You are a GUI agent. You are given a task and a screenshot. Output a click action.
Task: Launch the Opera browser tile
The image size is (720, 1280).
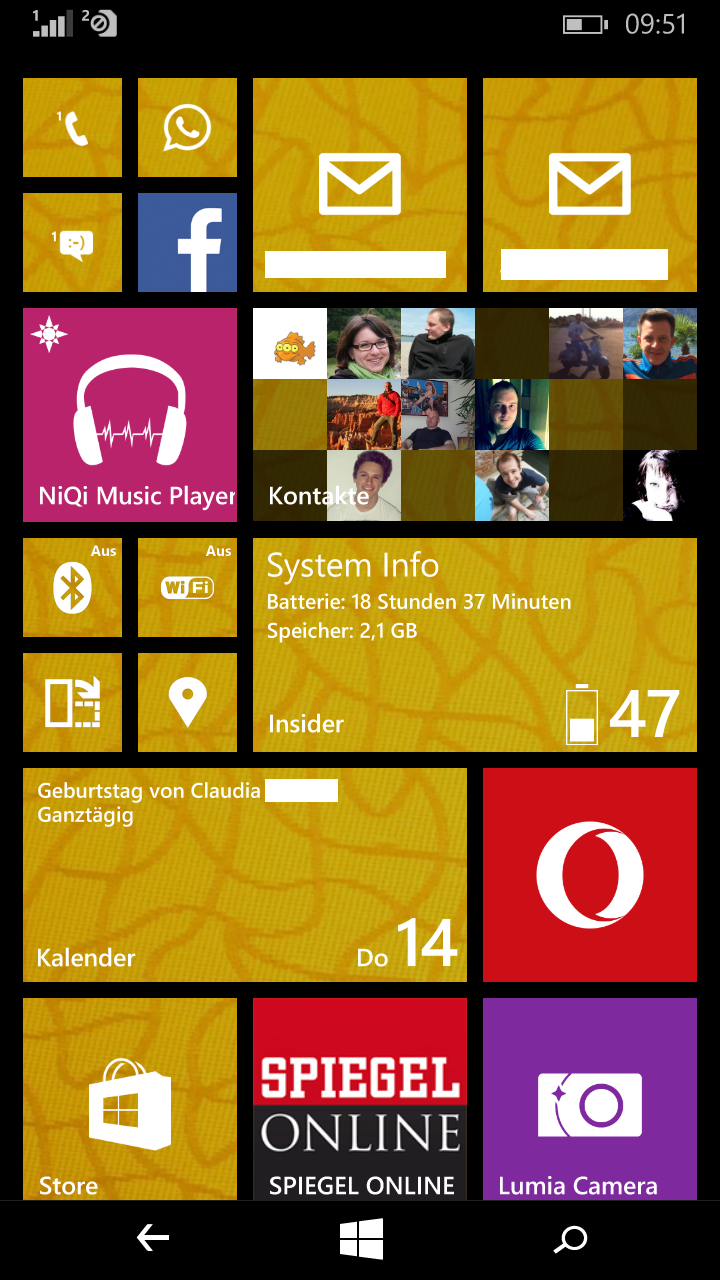(590, 875)
